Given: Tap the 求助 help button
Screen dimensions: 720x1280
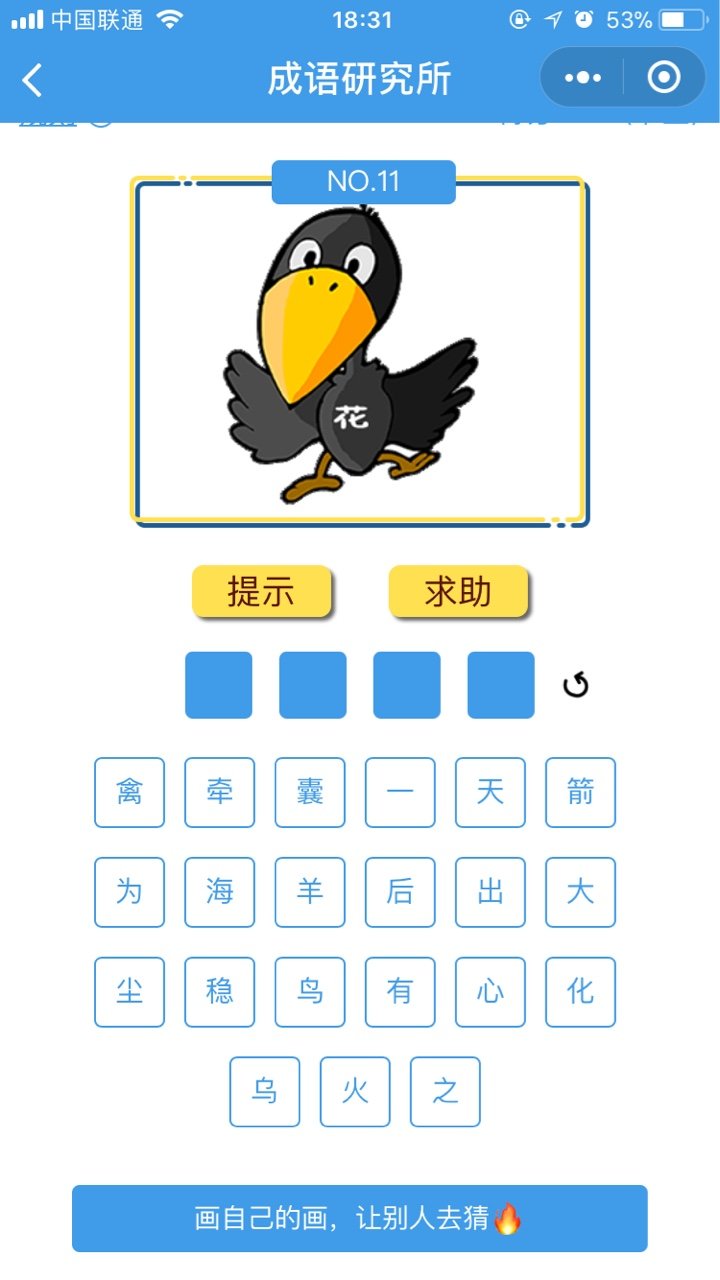Looking at the screenshot, I should tap(458, 592).
